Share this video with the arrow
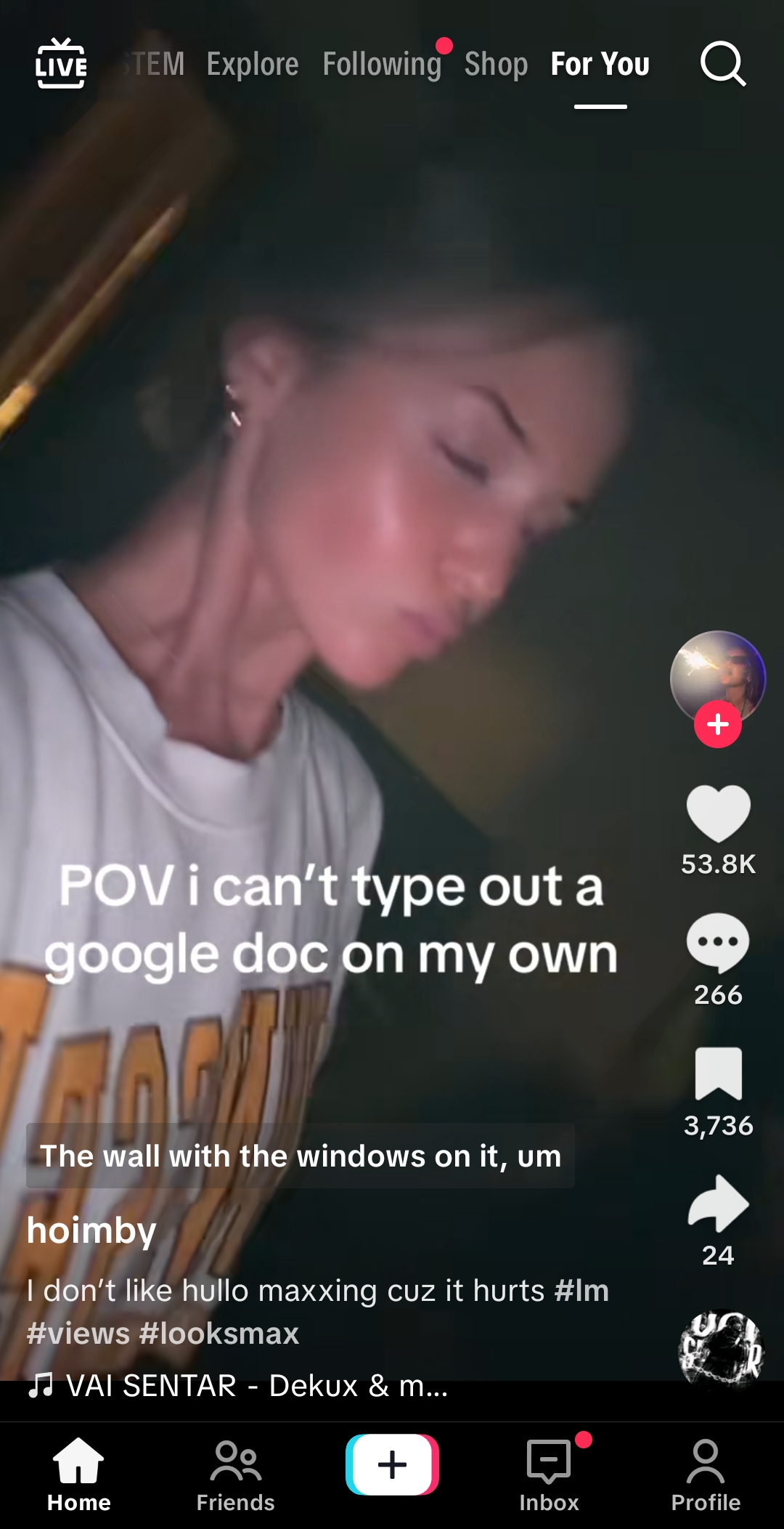The width and height of the screenshot is (784, 1529). pos(718,1204)
